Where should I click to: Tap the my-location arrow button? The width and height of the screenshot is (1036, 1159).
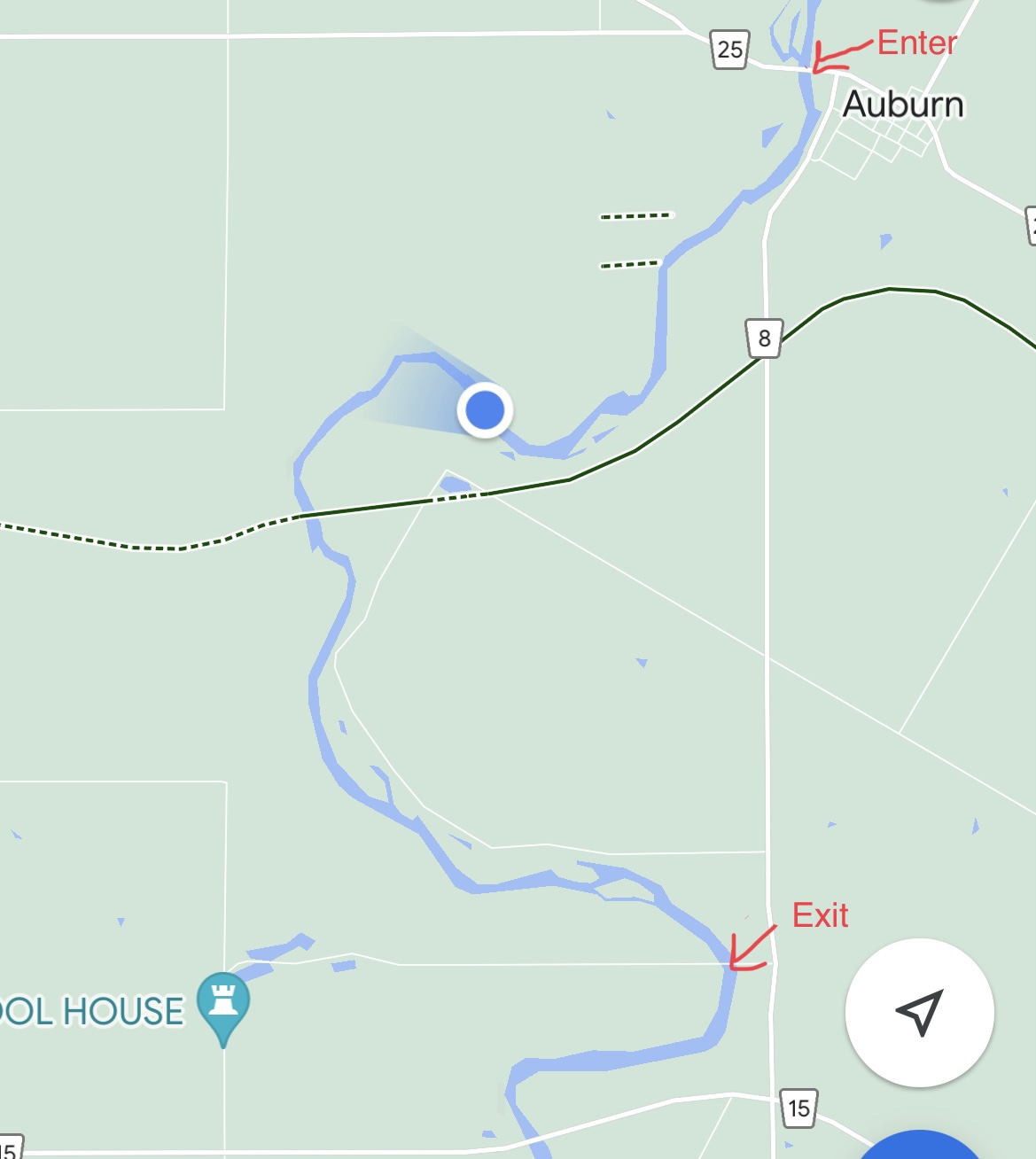[919, 1012]
